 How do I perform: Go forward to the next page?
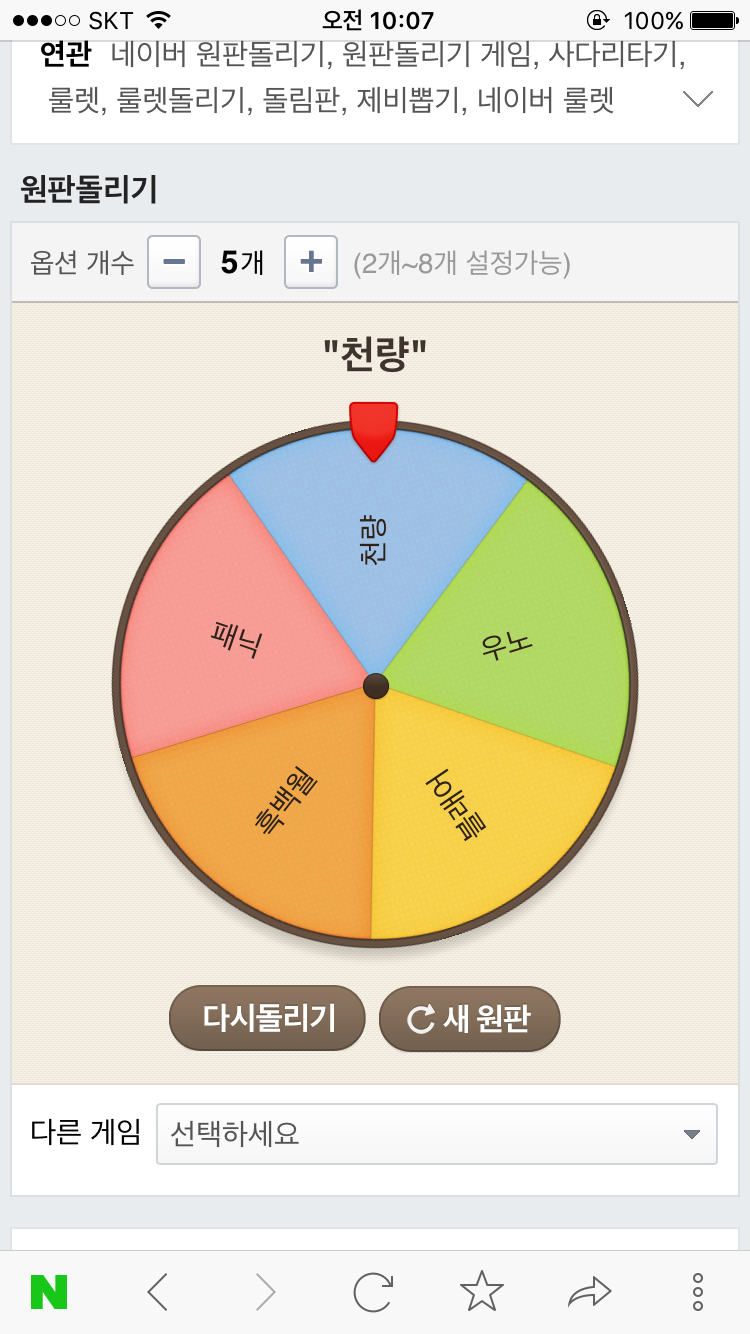click(265, 1292)
